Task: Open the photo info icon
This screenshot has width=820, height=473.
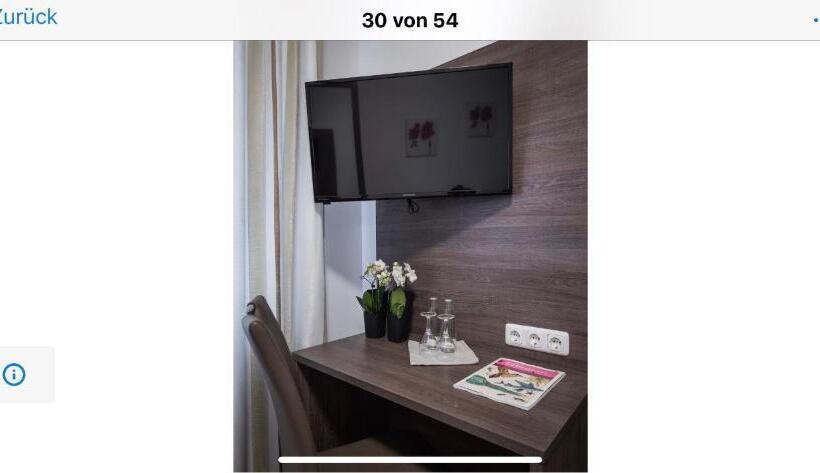Action: pyautogui.click(x=14, y=375)
